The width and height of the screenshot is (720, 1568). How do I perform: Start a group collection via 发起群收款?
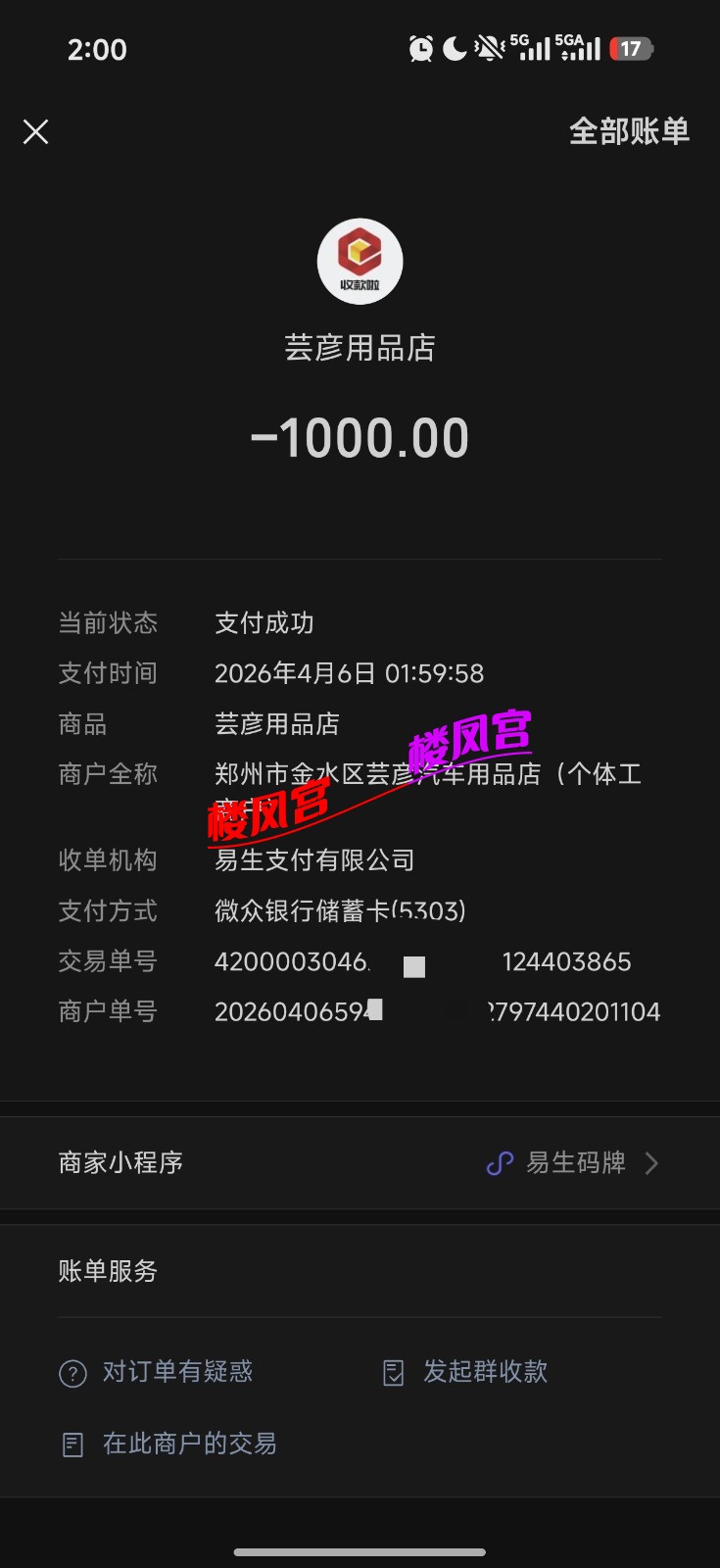(466, 1372)
